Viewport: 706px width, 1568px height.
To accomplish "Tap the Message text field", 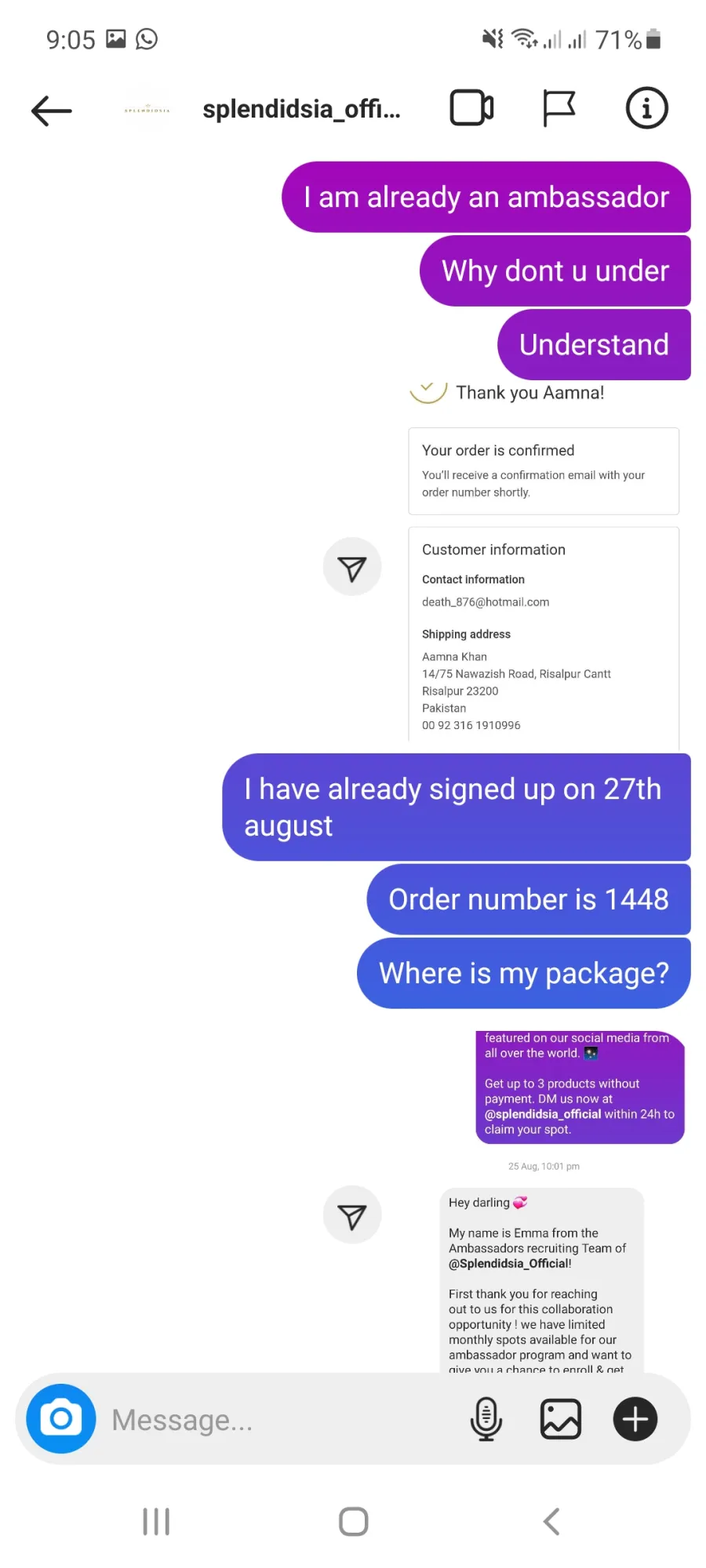I will click(282, 1420).
